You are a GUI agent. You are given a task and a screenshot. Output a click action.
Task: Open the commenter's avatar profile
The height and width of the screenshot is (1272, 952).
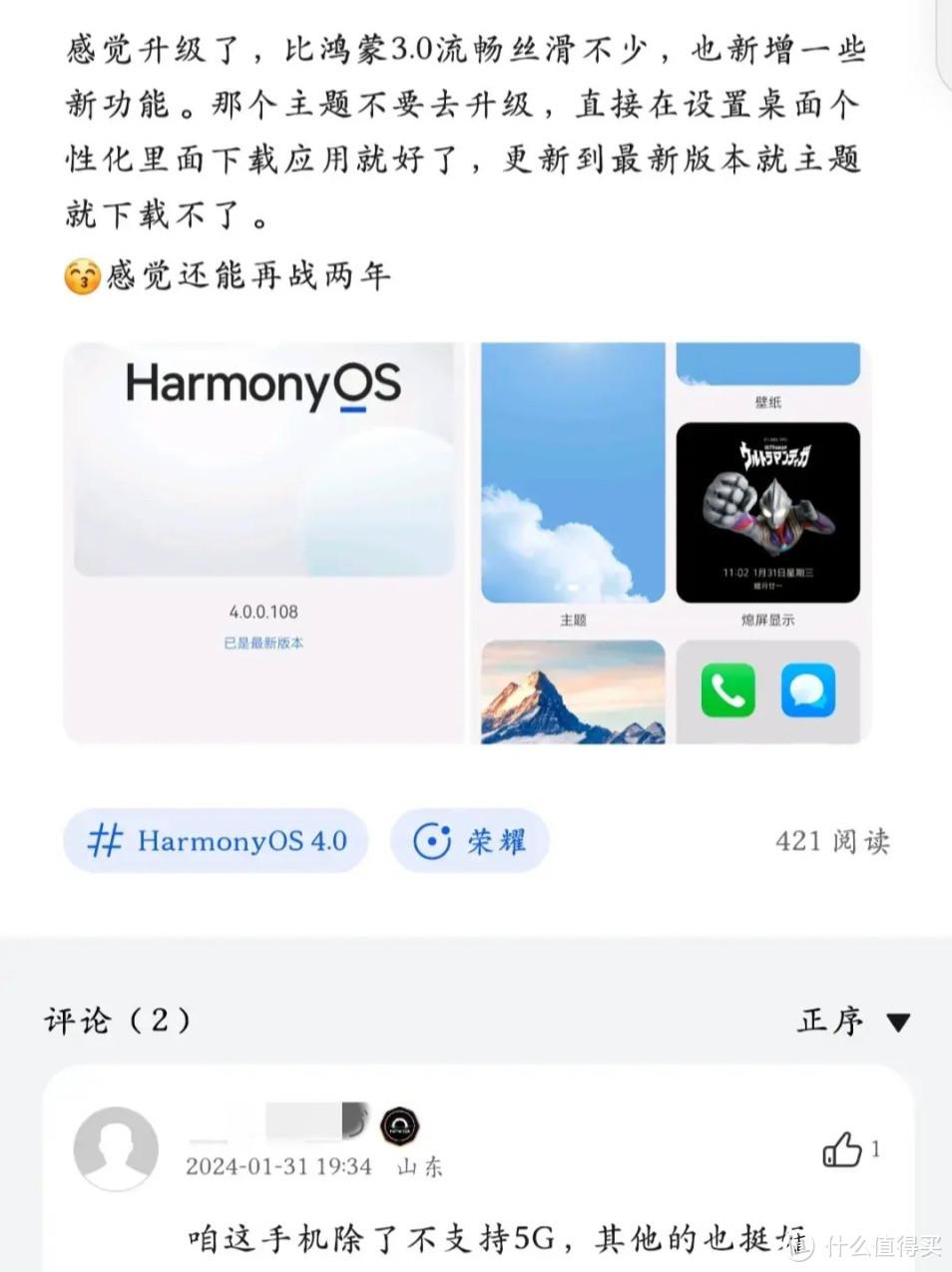[x=116, y=1148]
